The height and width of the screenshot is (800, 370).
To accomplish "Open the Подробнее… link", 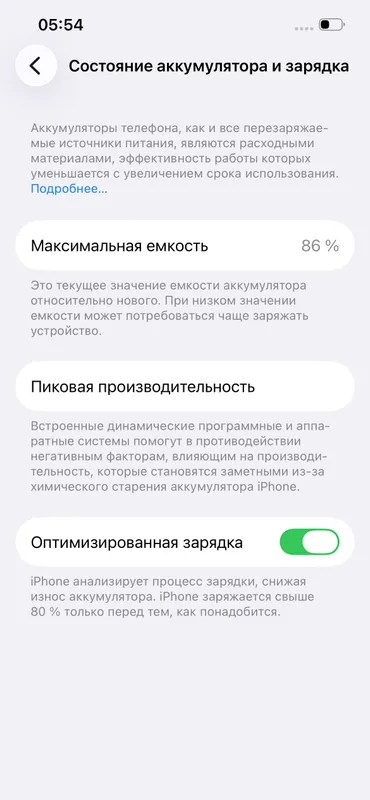I will pyautogui.click(x=69, y=189).
